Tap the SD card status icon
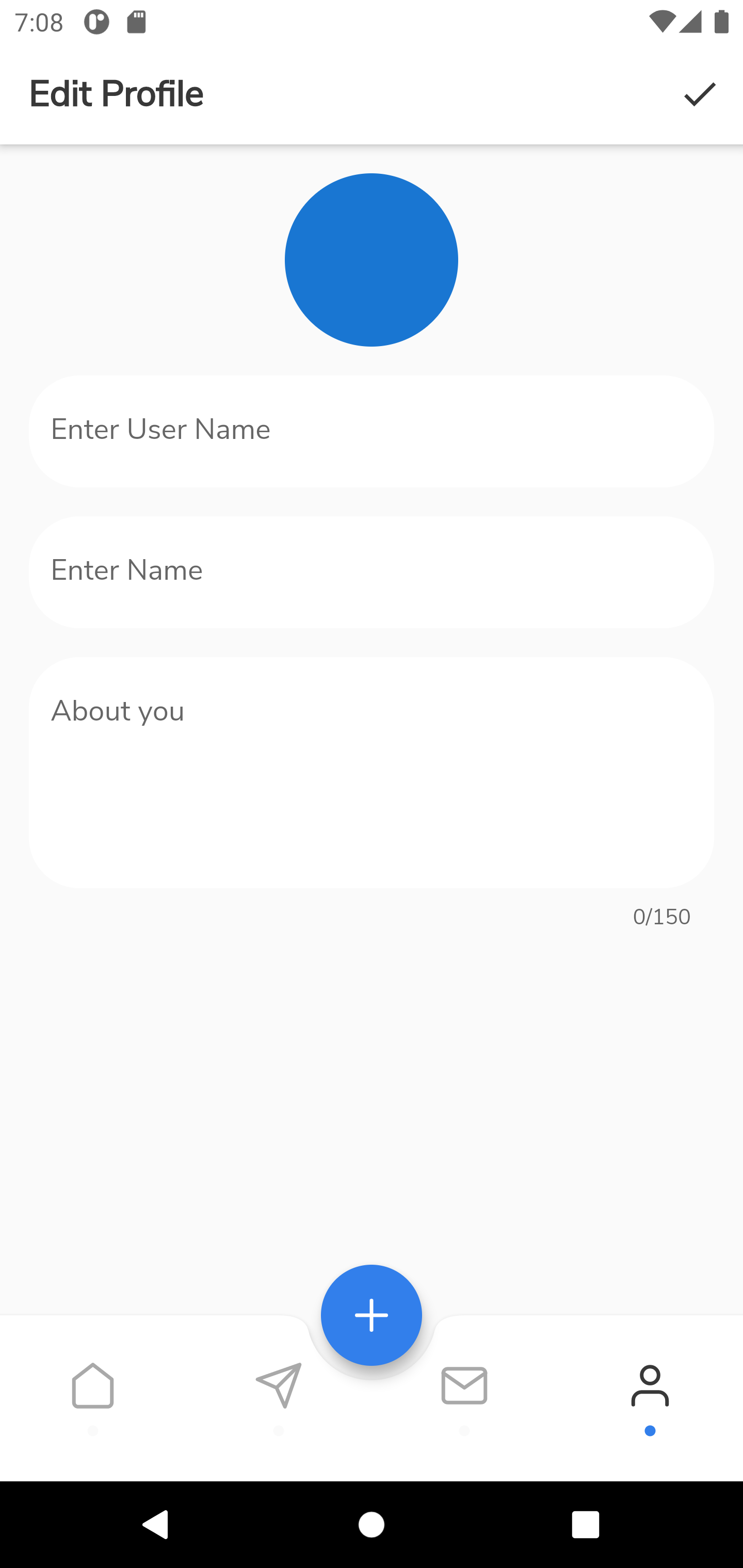 (x=136, y=22)
